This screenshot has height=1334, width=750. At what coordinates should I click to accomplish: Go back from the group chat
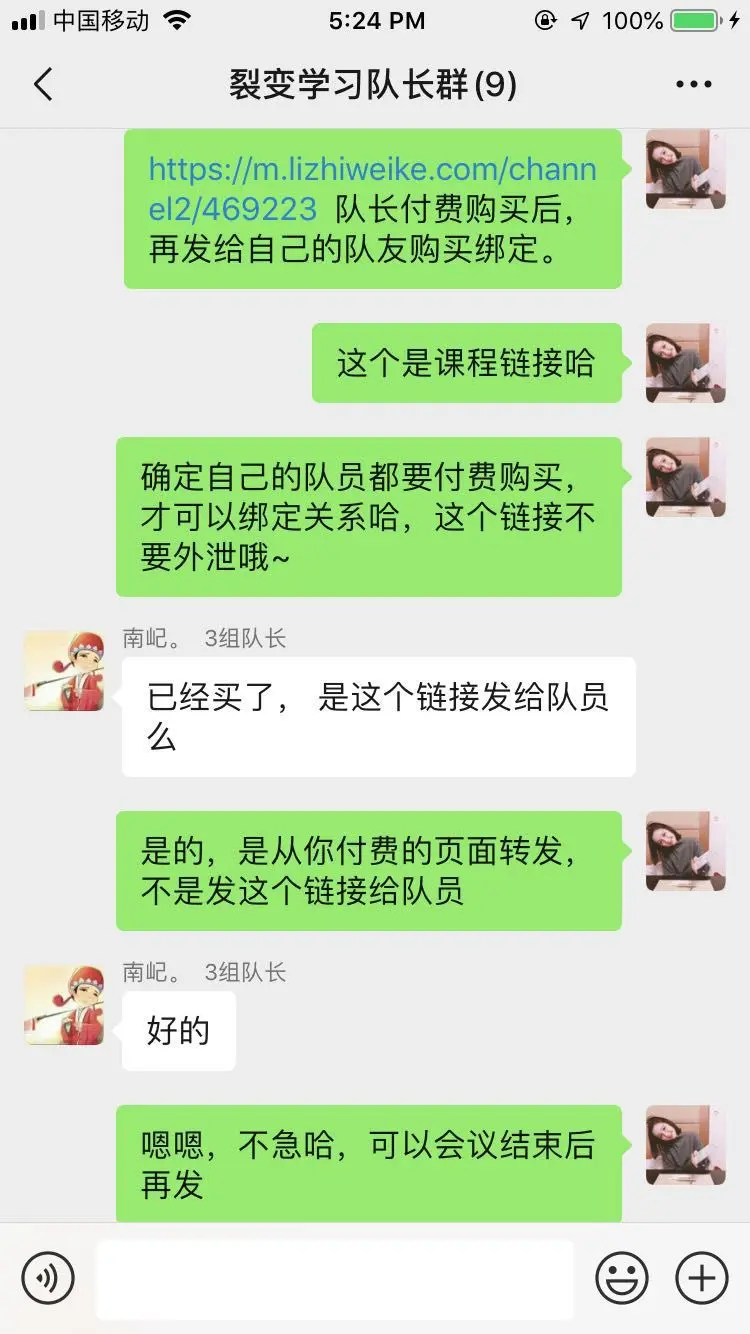pyautogui.click(x=43, y=85)
